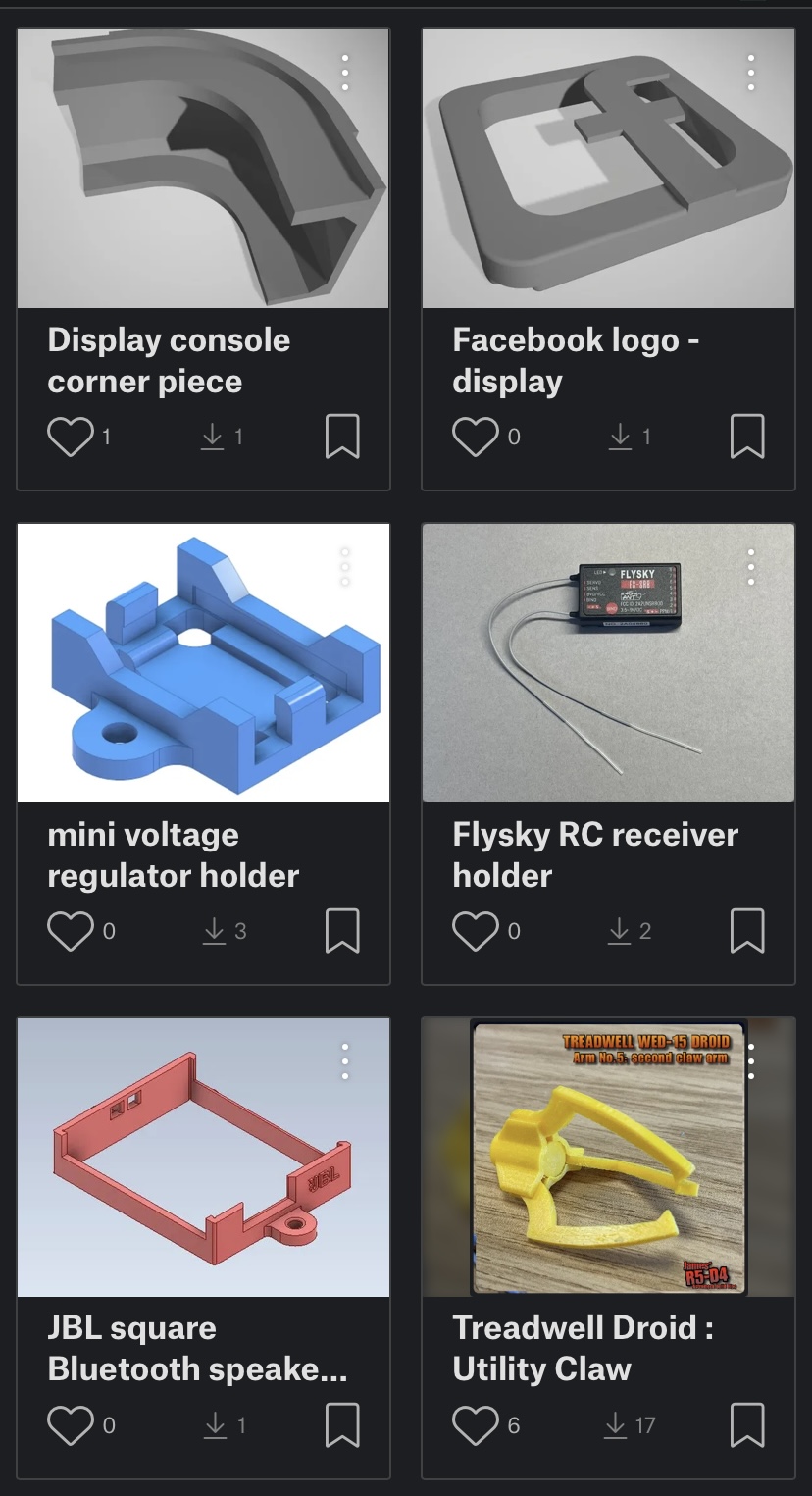This screenshot has height=1496, width=812.
Task: Like the mini voltage regulator holder
Action: click(70, 931)
